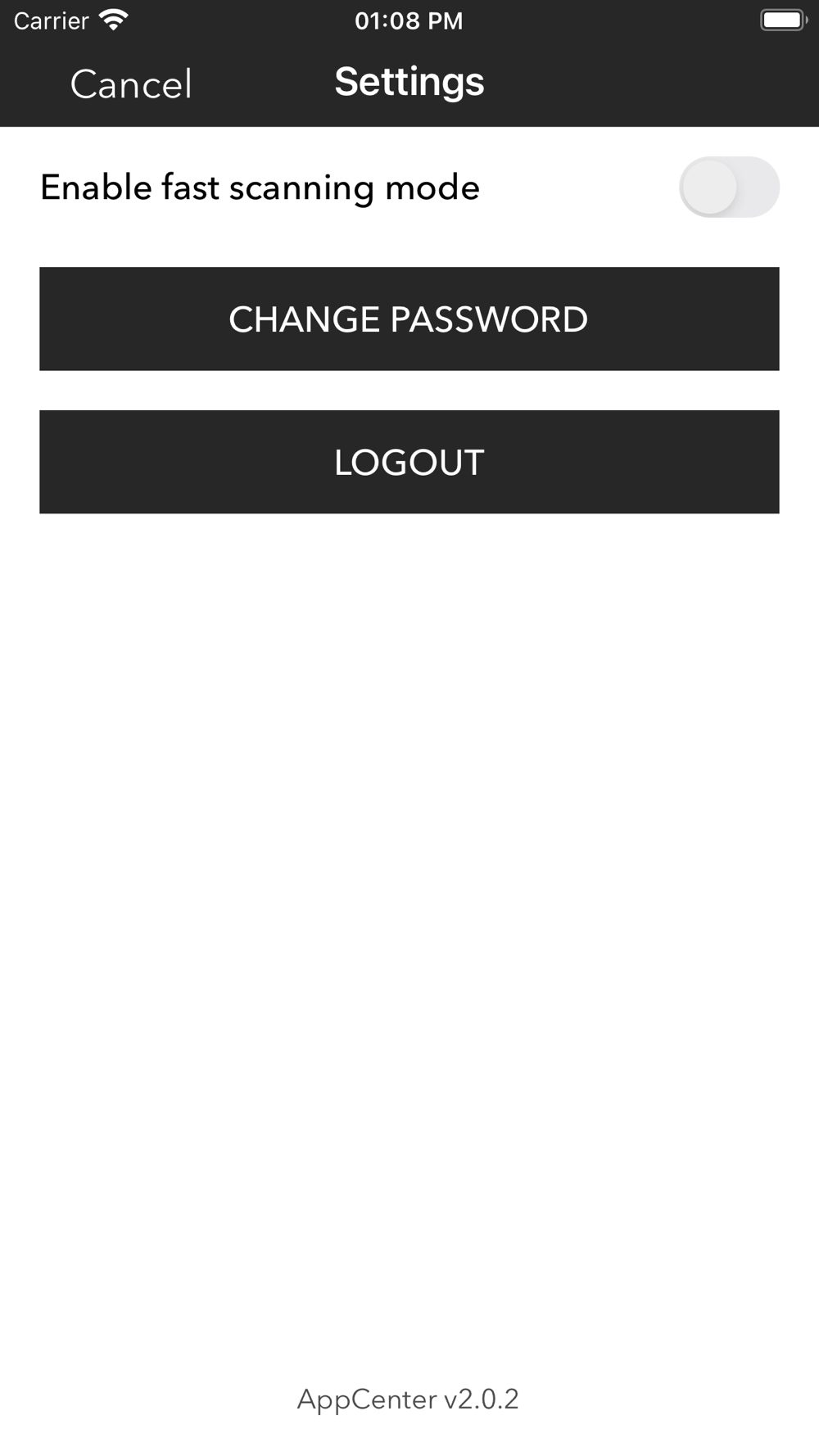Log out of the account
The image size is (819, 1456).
(x=409, y=462)
